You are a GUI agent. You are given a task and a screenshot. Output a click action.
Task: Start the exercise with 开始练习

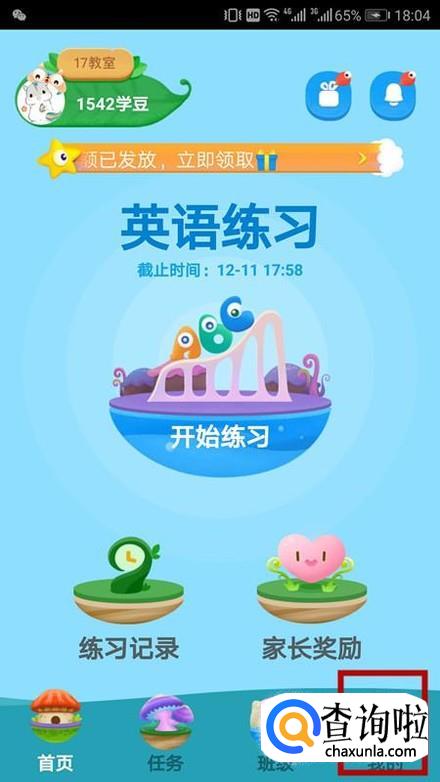point(220,436)
